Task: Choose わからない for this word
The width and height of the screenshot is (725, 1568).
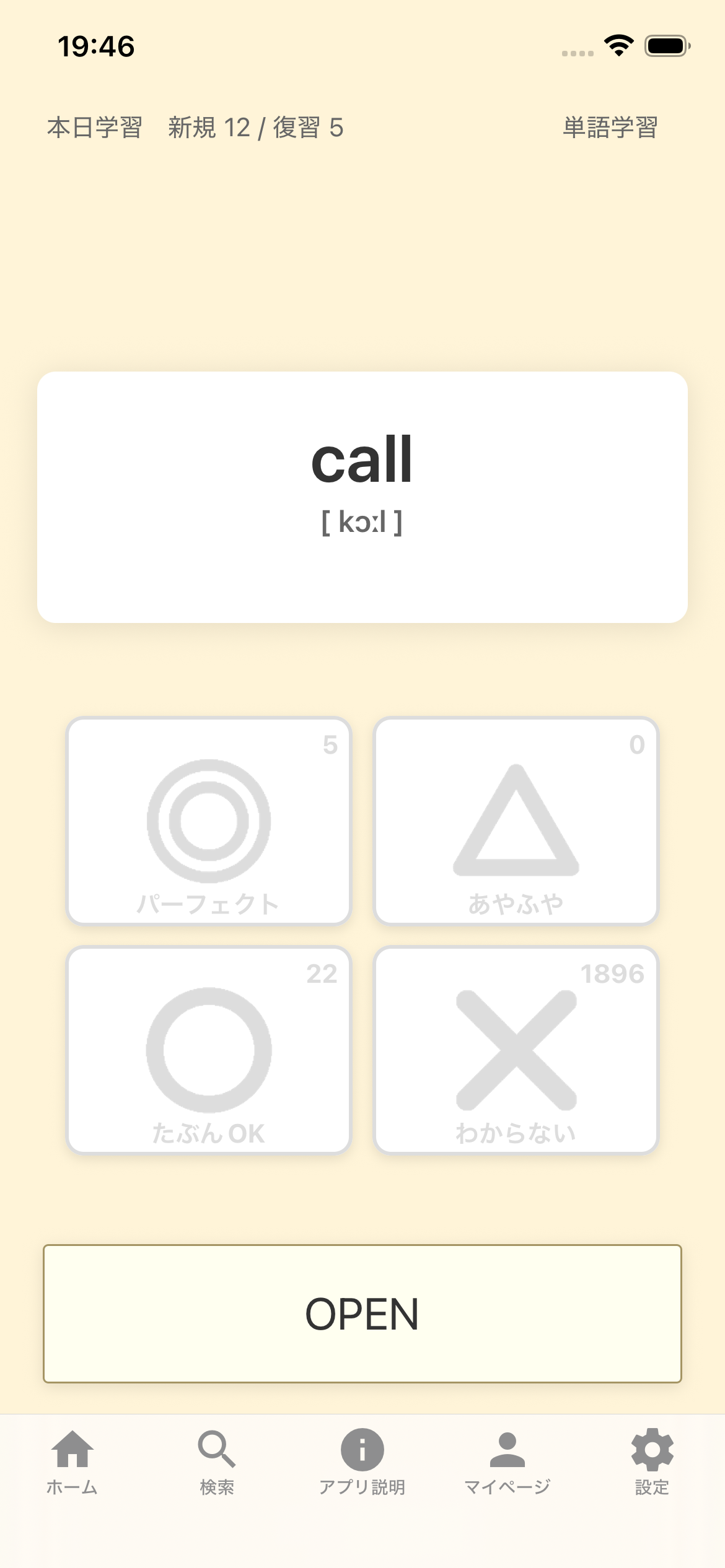Action: (516, 1050)
